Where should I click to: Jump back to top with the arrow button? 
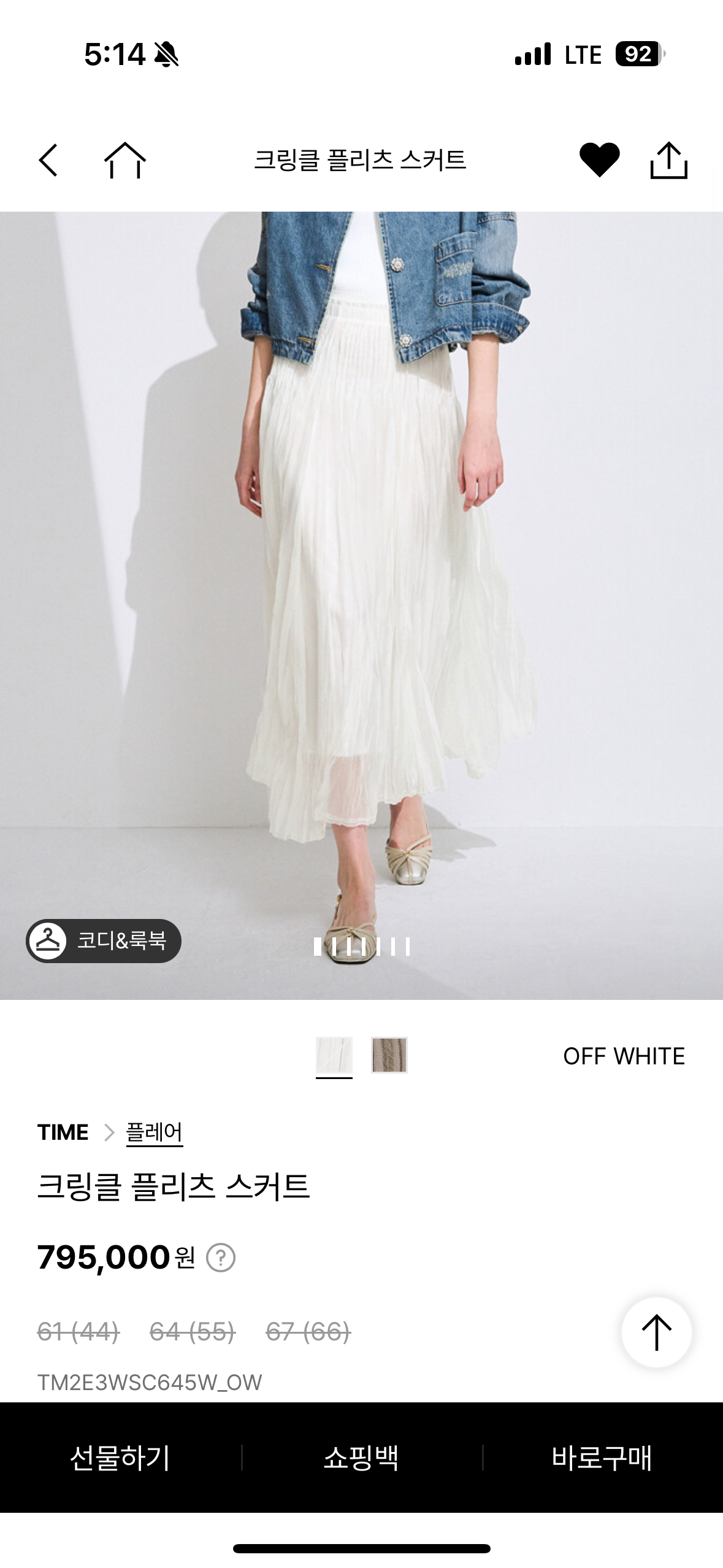(x=656, y=1332)
